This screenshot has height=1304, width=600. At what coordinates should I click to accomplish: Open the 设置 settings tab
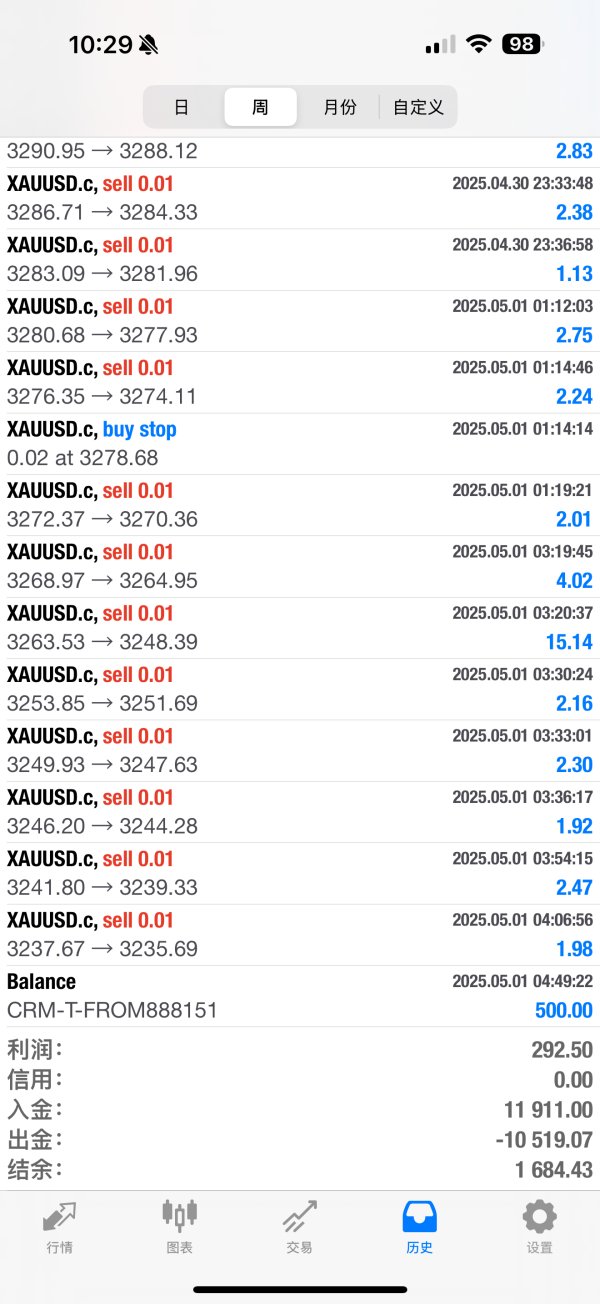pyautogui.click(x=539, y=1227)
